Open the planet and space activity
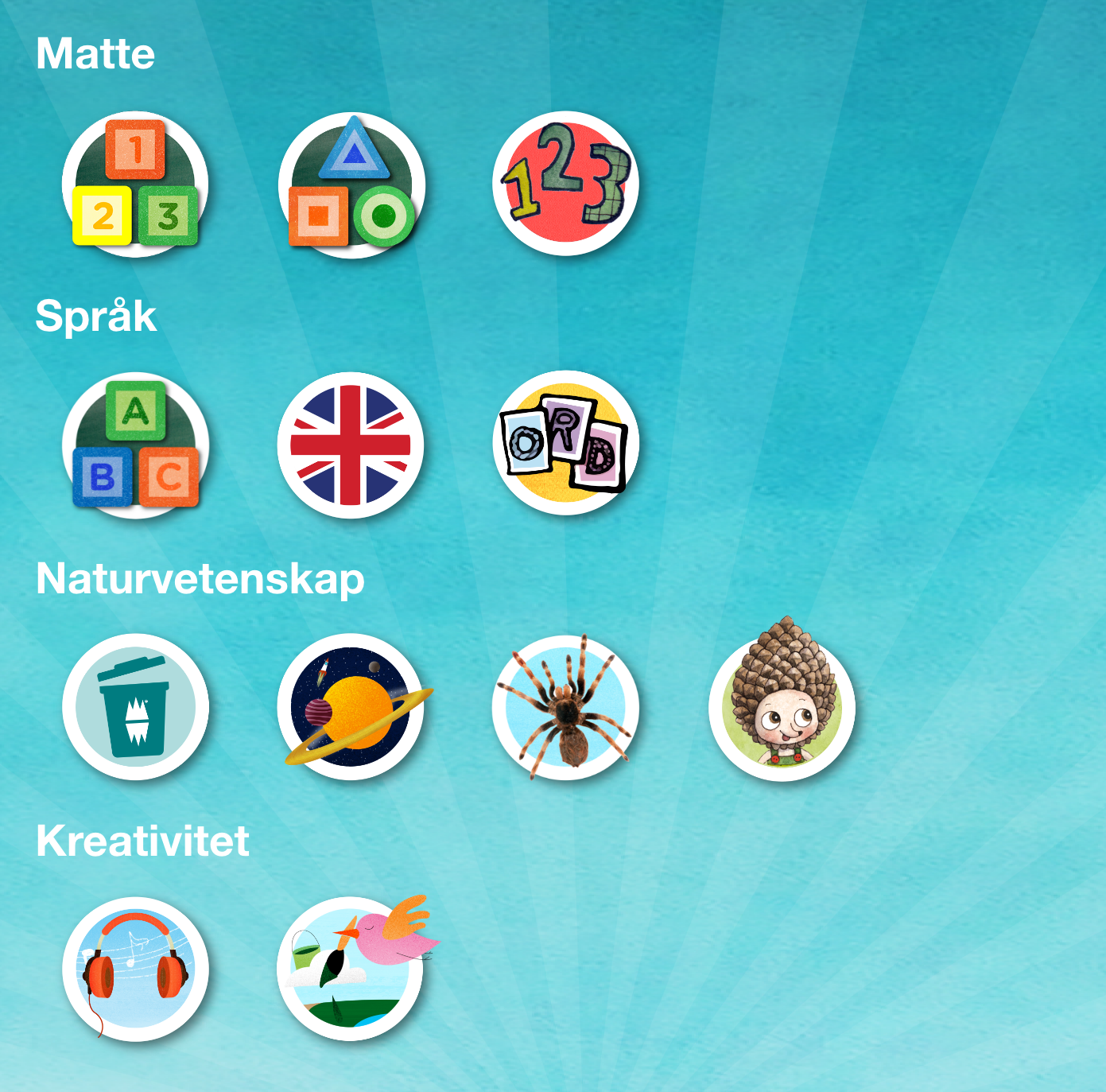 click(x=351, y=707)
